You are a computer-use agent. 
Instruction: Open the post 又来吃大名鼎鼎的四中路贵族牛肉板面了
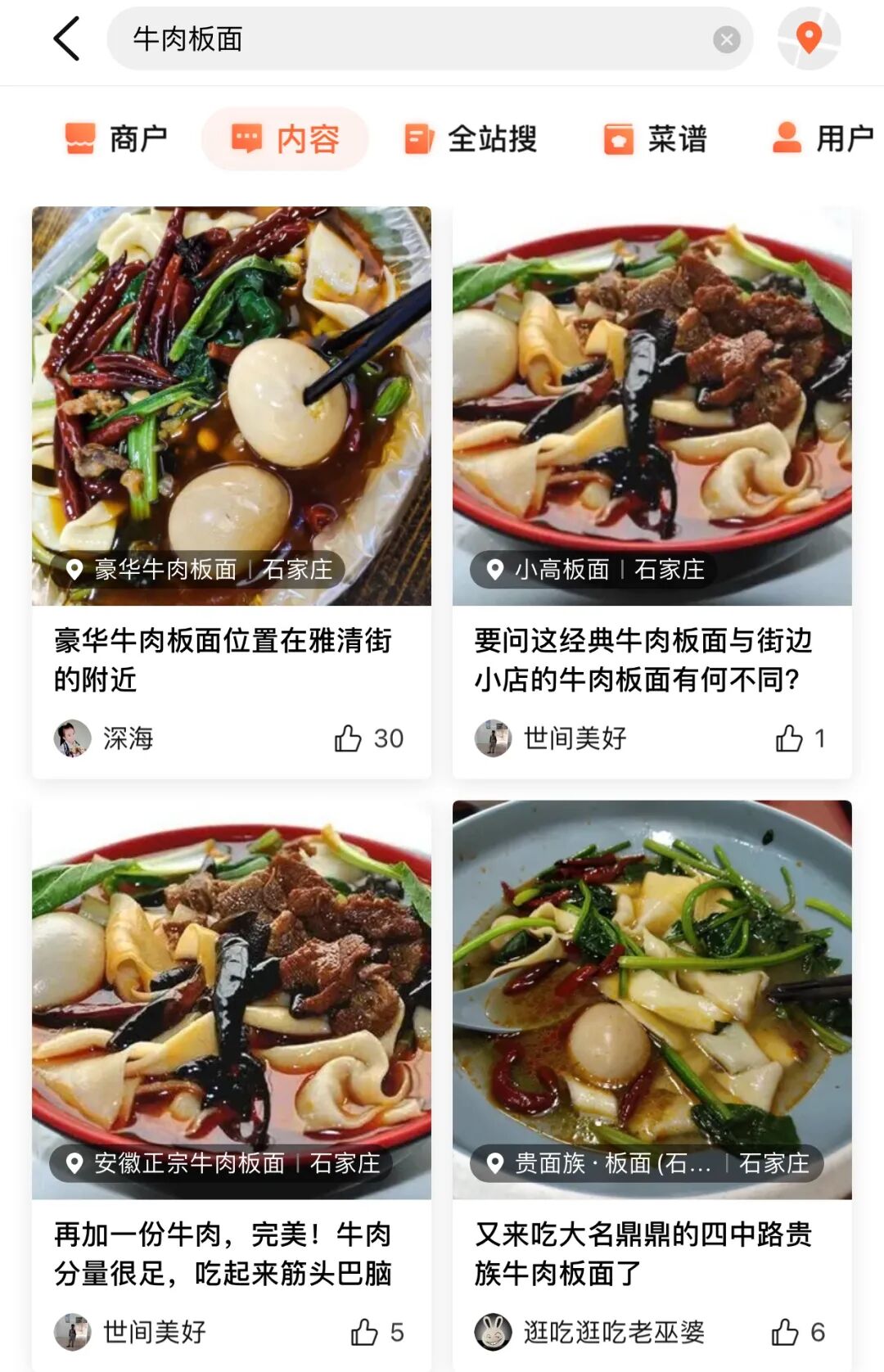[x=643, y=1253]
